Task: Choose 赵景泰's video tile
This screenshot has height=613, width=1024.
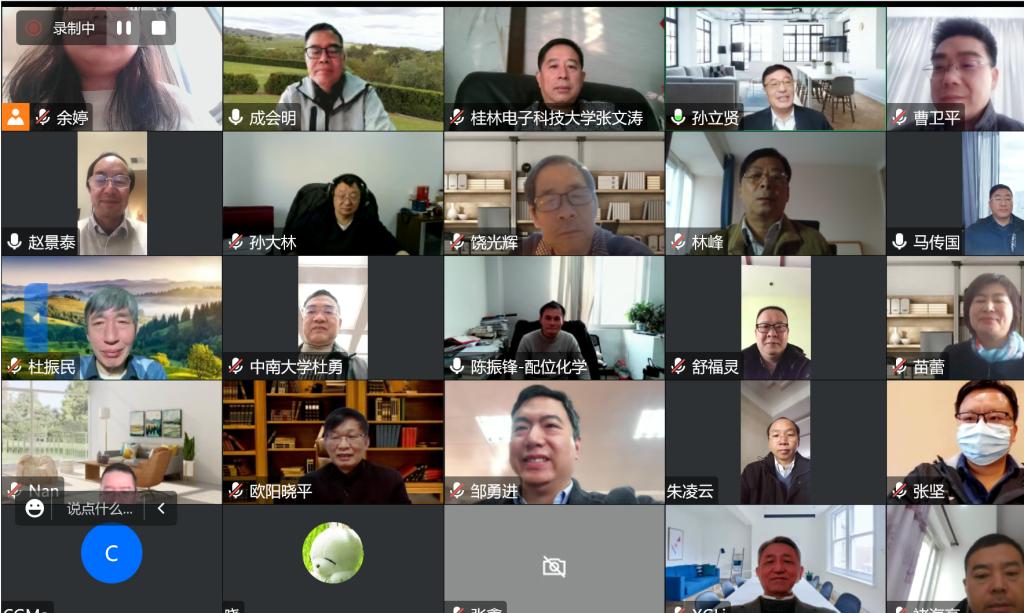Action: pyautogui.click(x=111, y=192)
